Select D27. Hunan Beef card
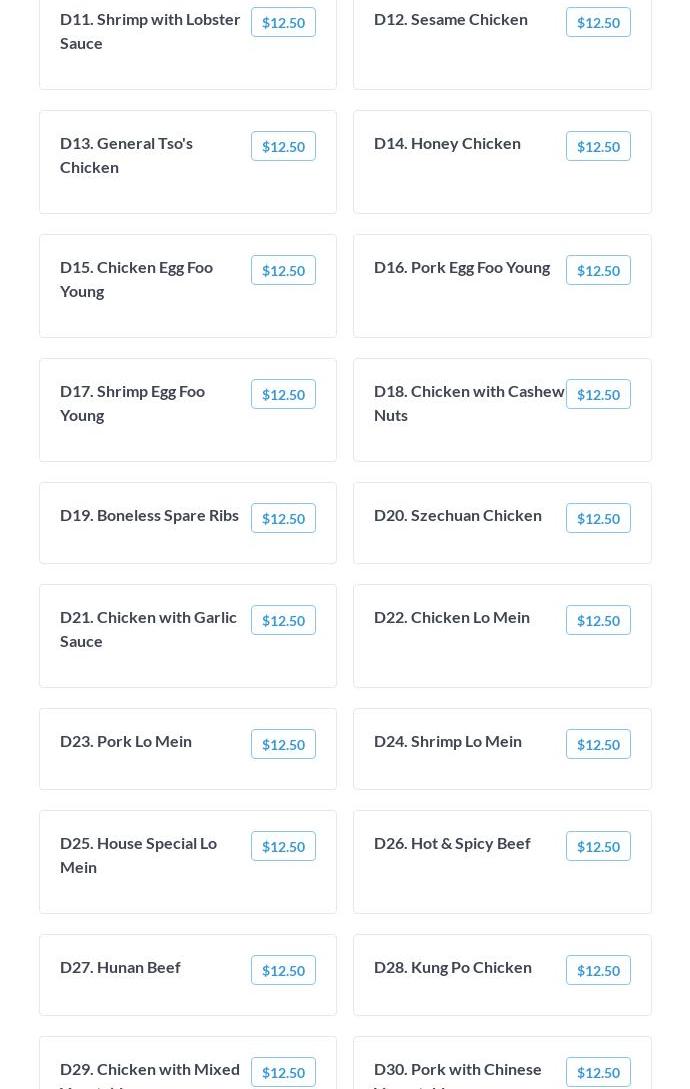The width and height of the screenshot is (690, 1089). pyautogui.click(x=120, y=967)
